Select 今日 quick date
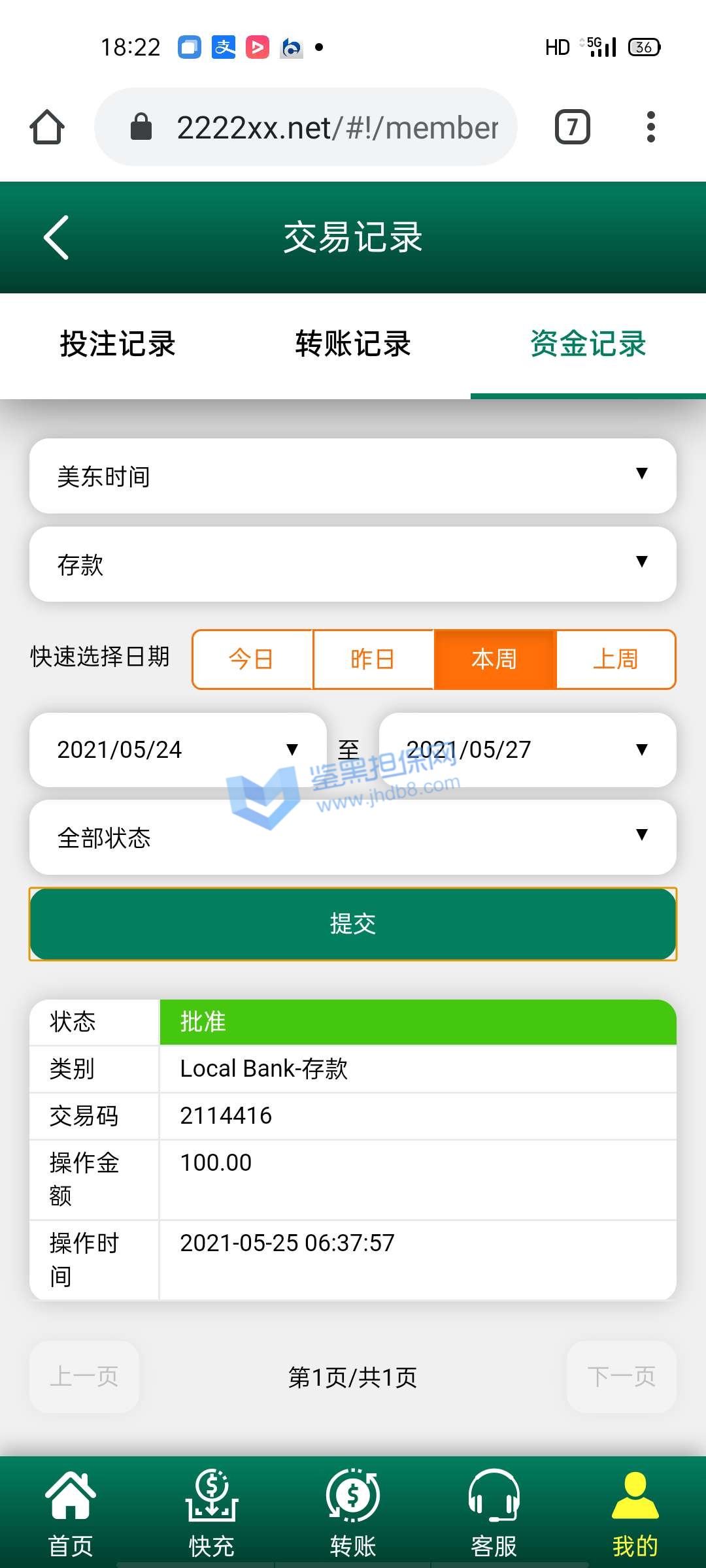The height and width of the screenshot is (1568, 706). coord(252,659)
